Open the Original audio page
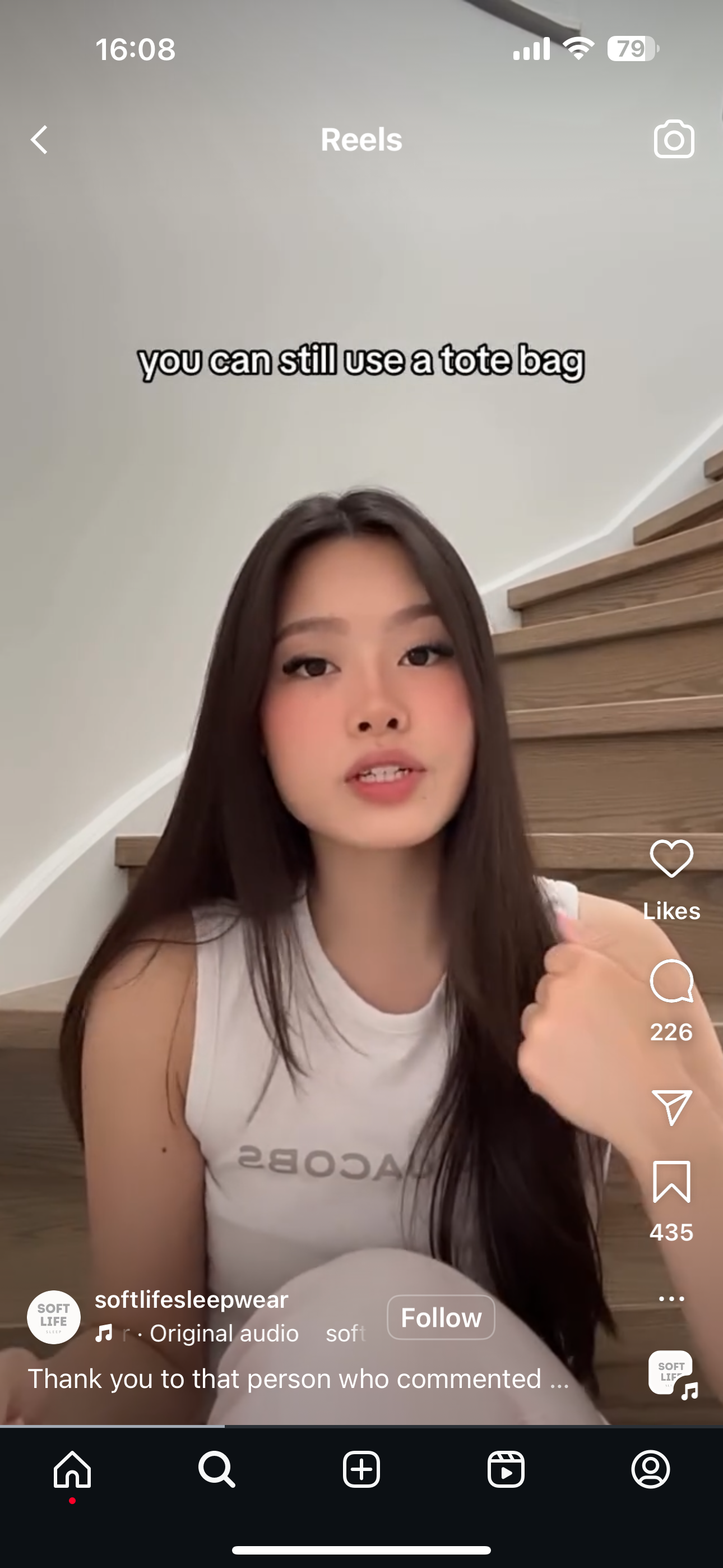The image size is (723, 1568). [x=224, y=1334]
